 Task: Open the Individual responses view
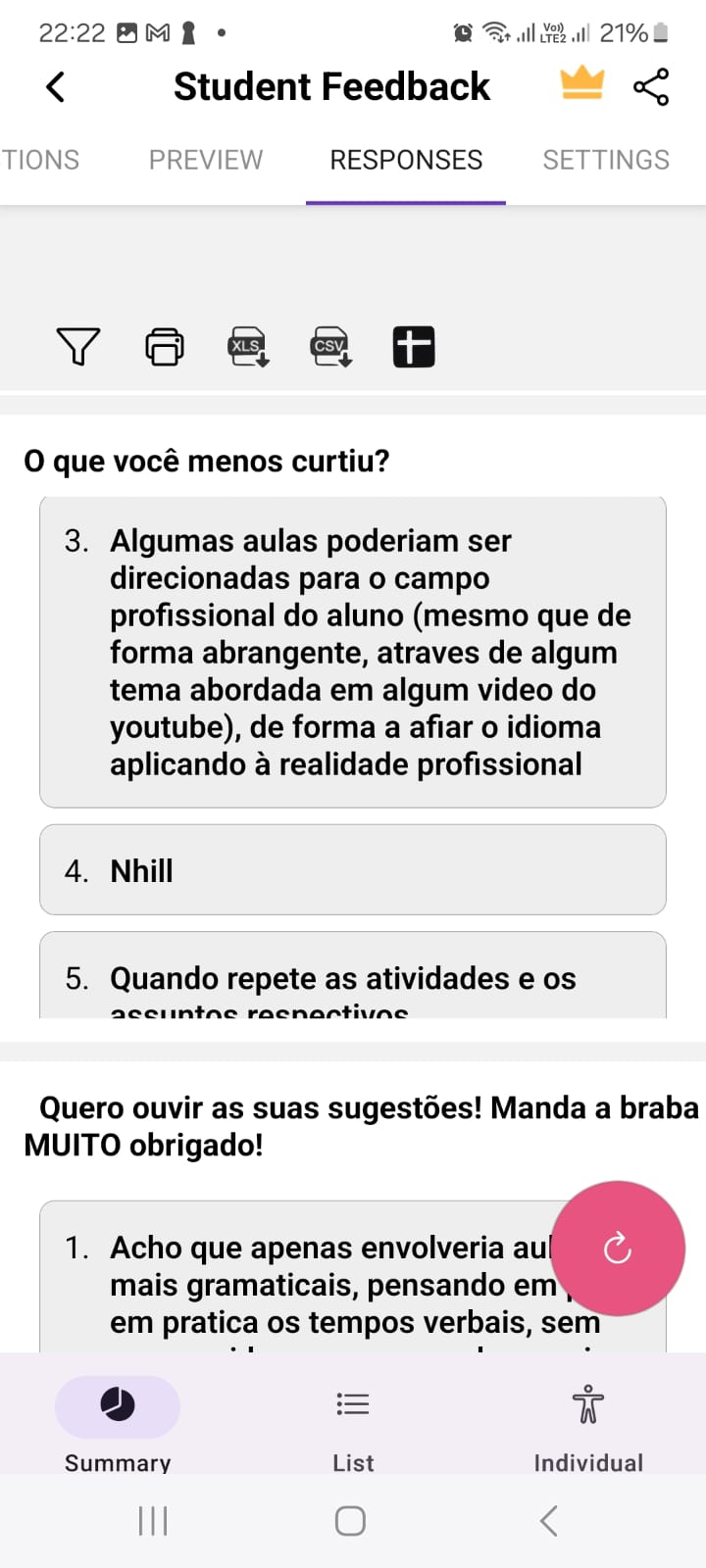[x=588, y=1421]
